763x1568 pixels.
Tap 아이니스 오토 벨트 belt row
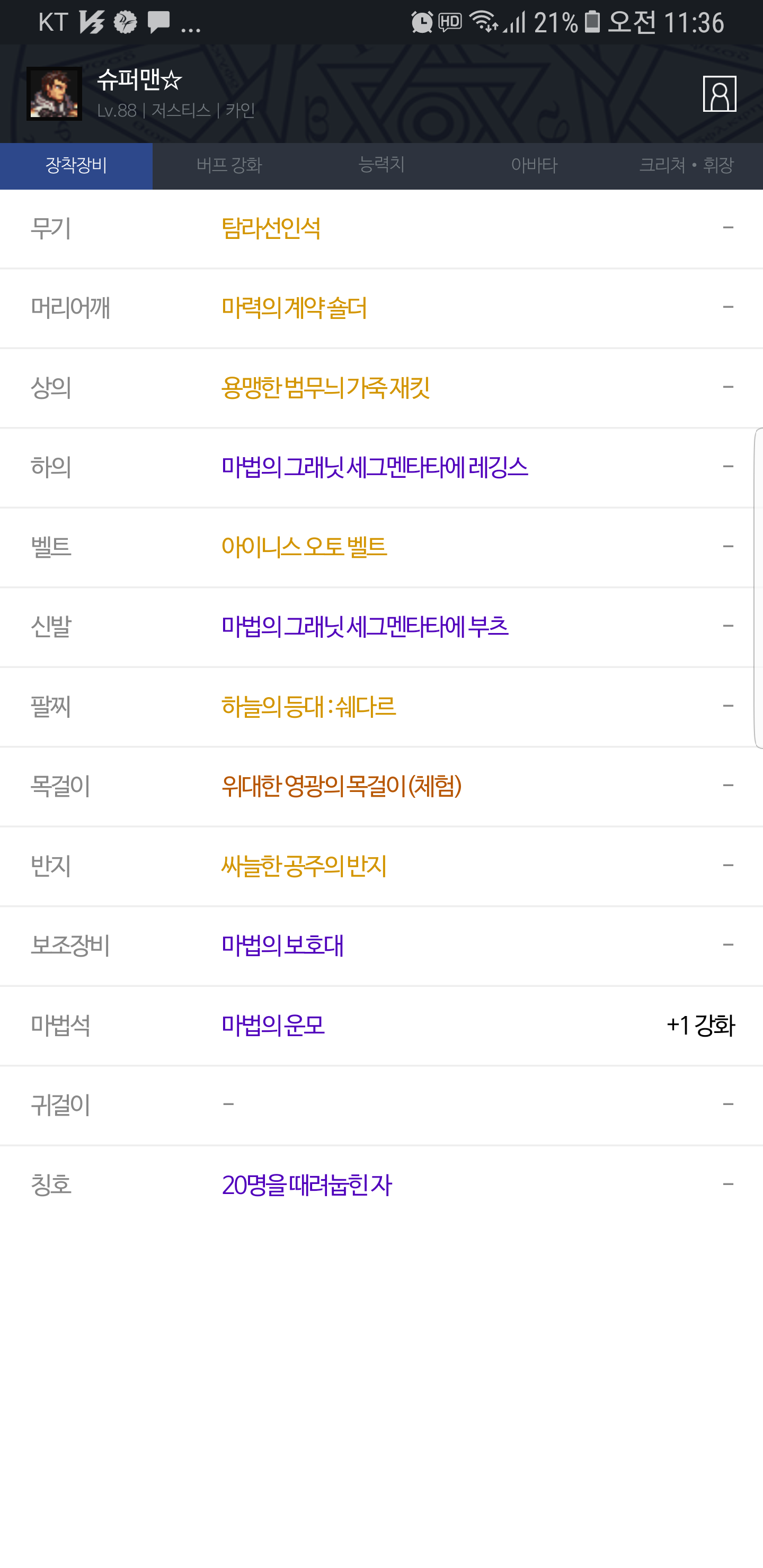click(381, 547)
